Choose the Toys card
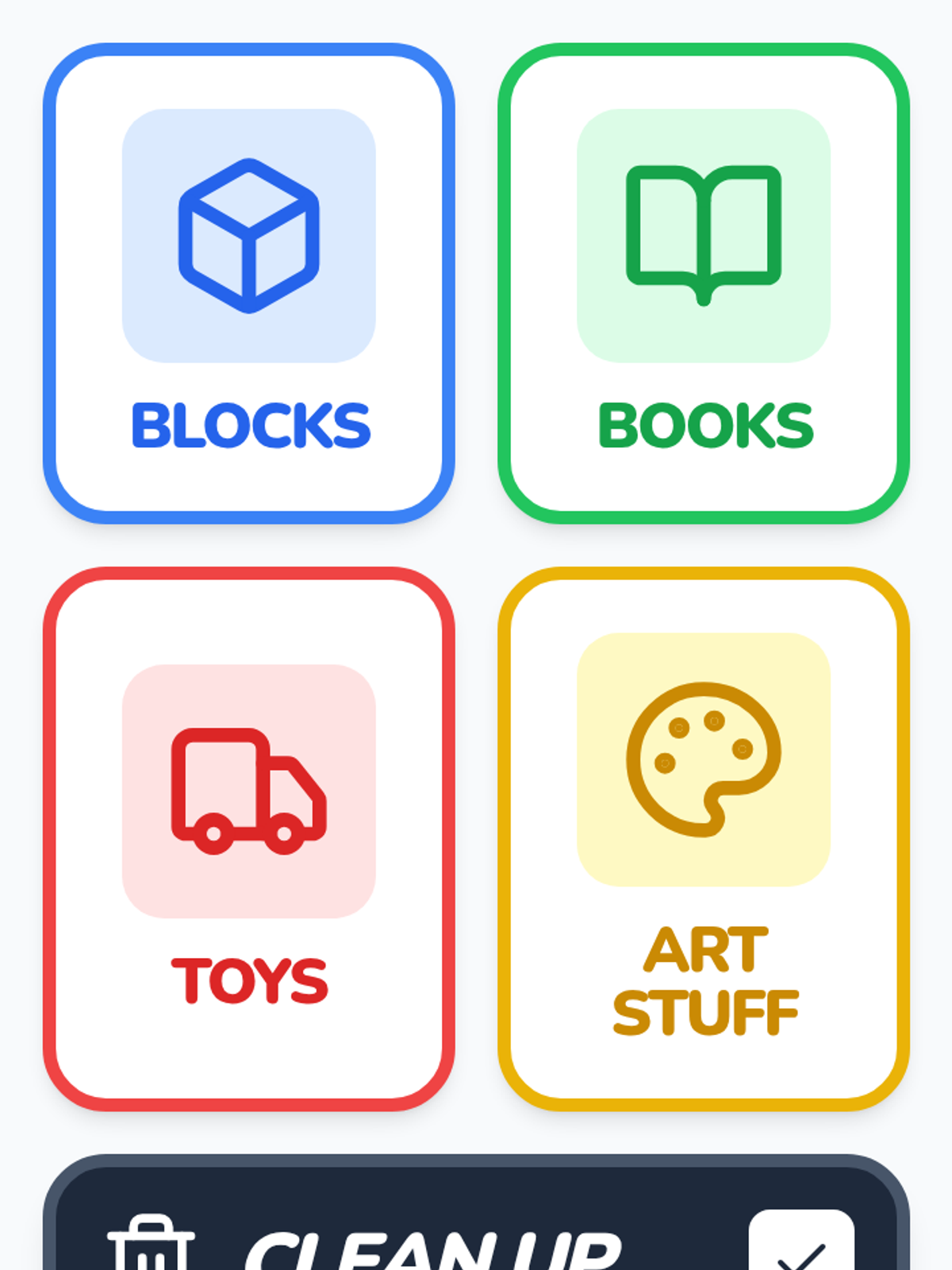The height and width of the screenshot is (1270, 952). pyautogui.click(x=248, y=838)
